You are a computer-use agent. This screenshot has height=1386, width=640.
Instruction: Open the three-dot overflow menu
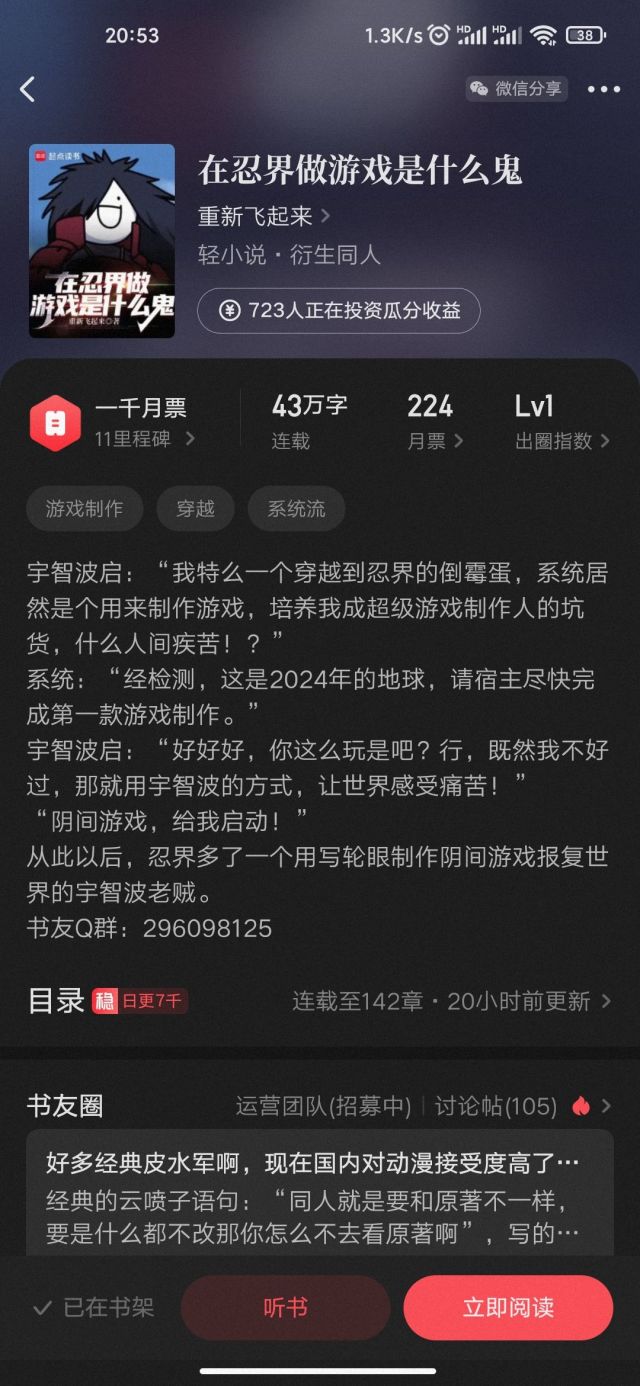click(603, 89)
